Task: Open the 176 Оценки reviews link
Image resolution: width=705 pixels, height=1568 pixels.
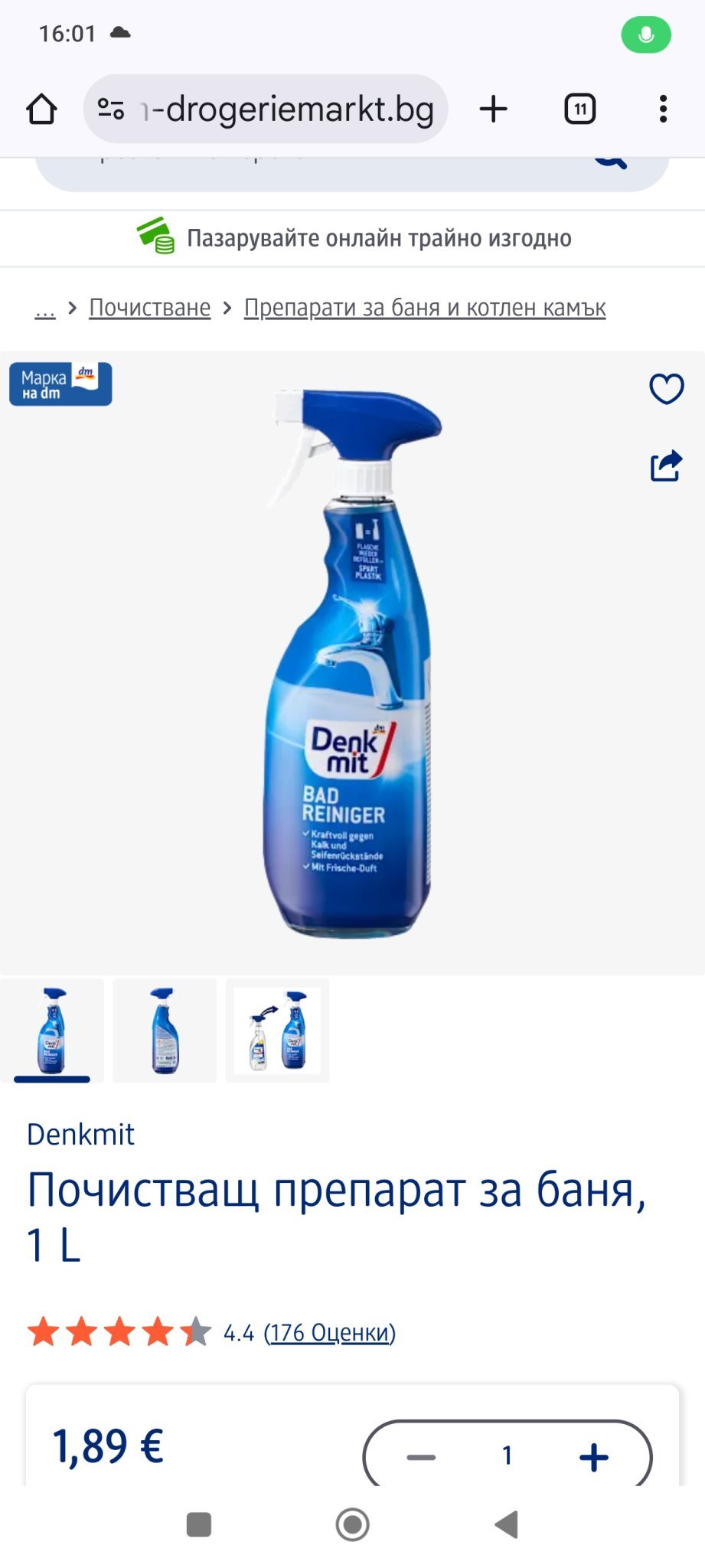Action: (x=329, y=1333)
